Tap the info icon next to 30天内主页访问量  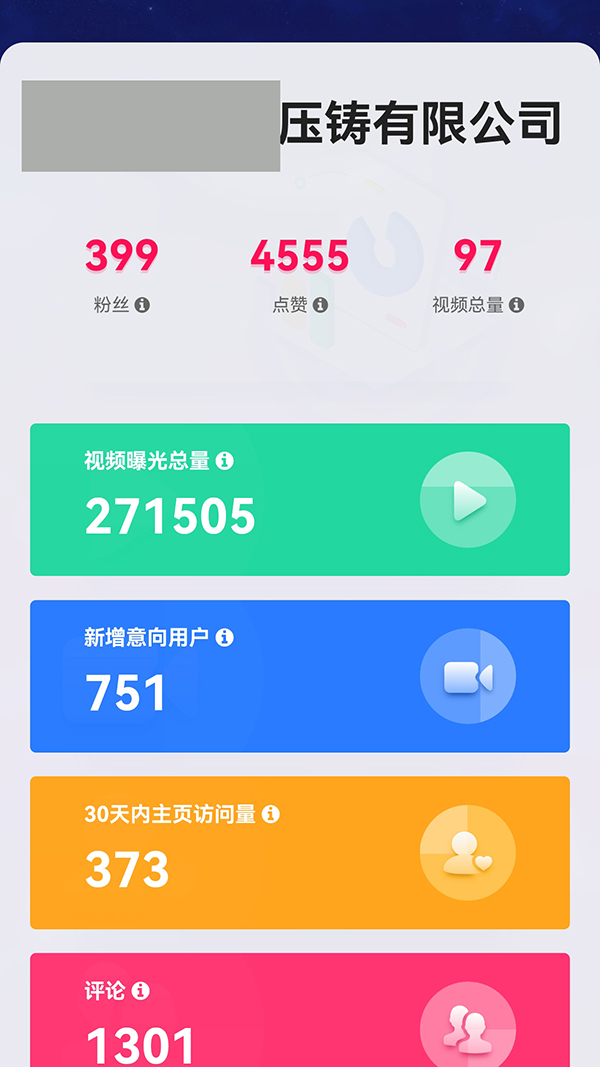pyautogui.click(x=270, y=814)
